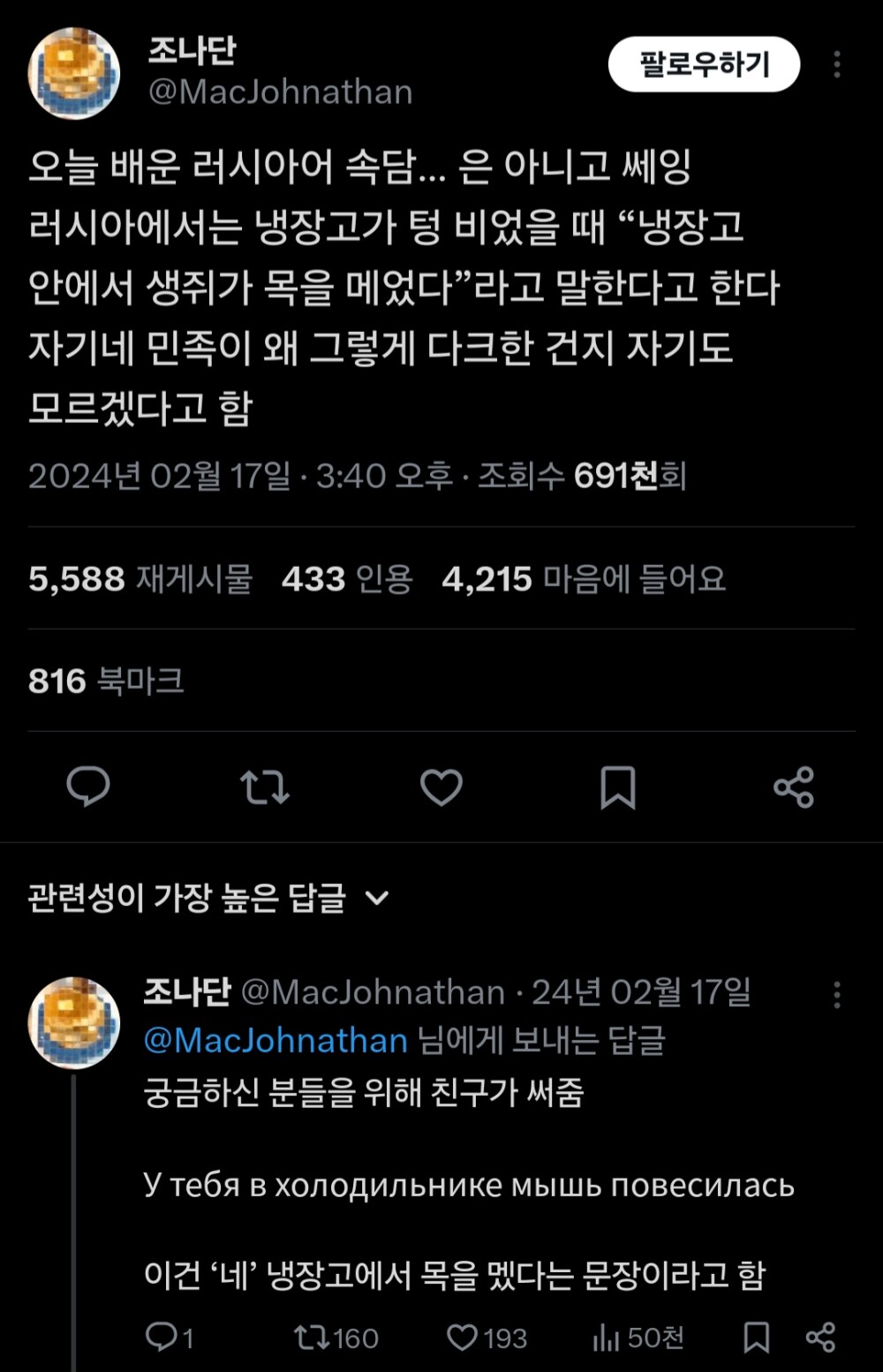Screen dimensions: 883x1372
Task: View the 5,588 재게시물 reposts list
Action: pyautogui.click(x=140, y=579)
